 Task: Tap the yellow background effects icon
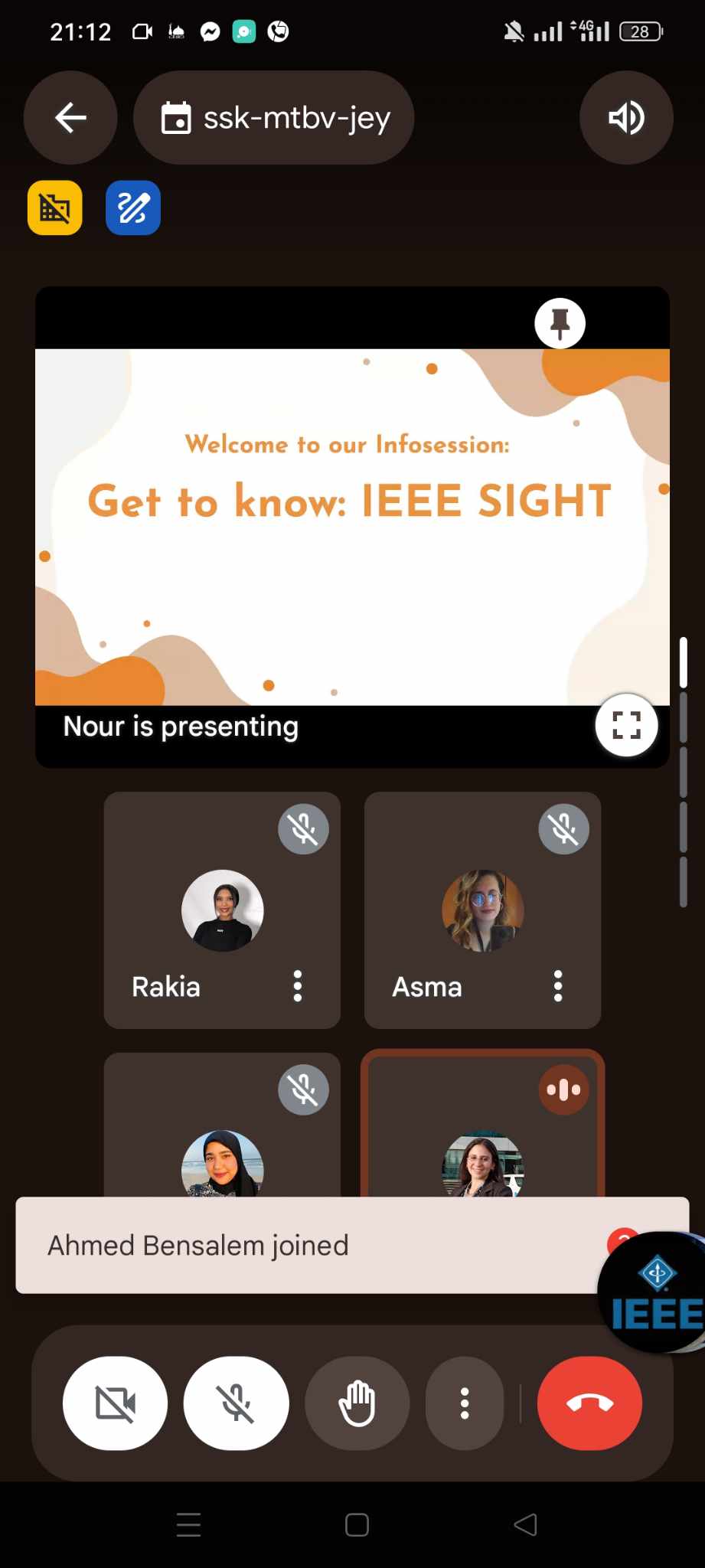[55, 207]
